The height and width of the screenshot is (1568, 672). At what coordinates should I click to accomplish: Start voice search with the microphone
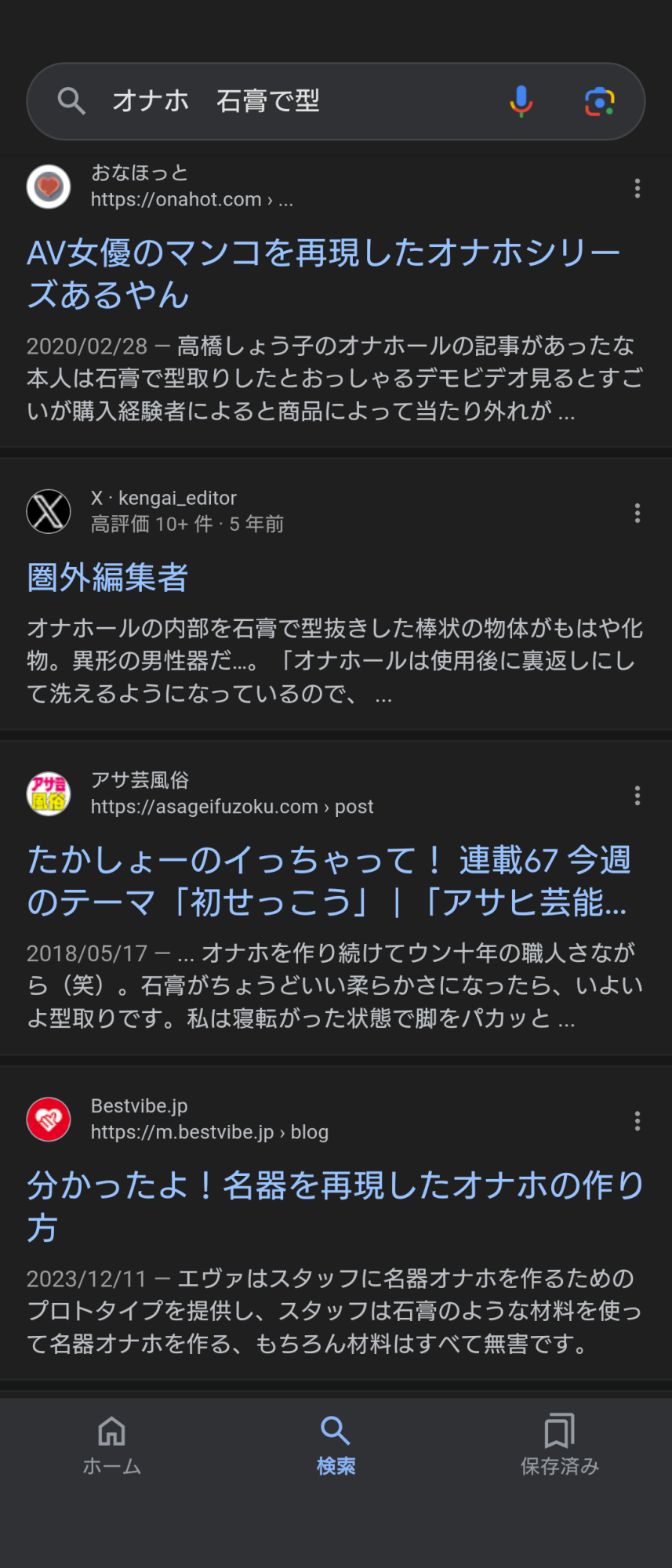click(x=521, y=101)
